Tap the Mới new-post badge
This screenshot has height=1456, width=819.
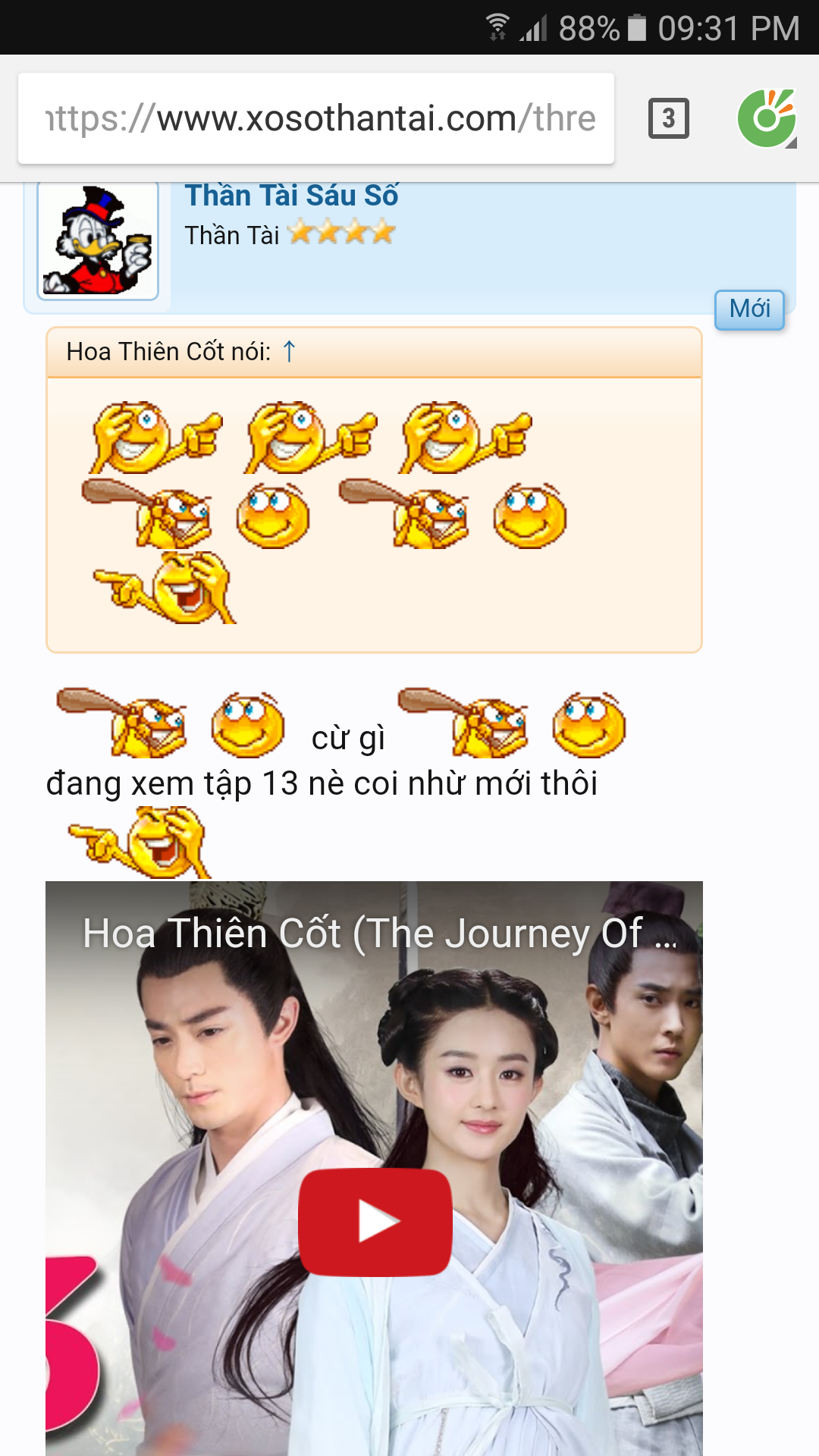point(749,309)
